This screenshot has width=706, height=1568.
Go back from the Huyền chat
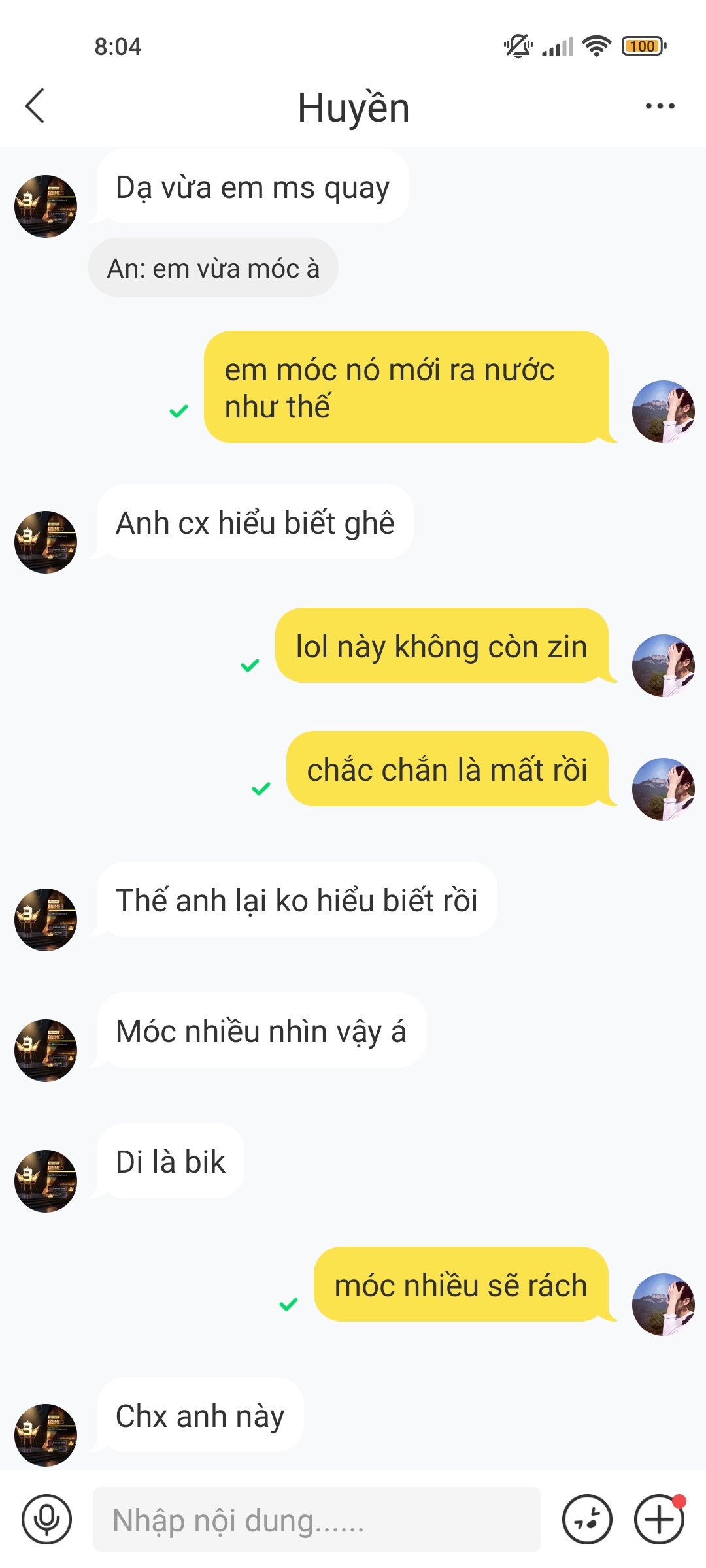point(35,106)
